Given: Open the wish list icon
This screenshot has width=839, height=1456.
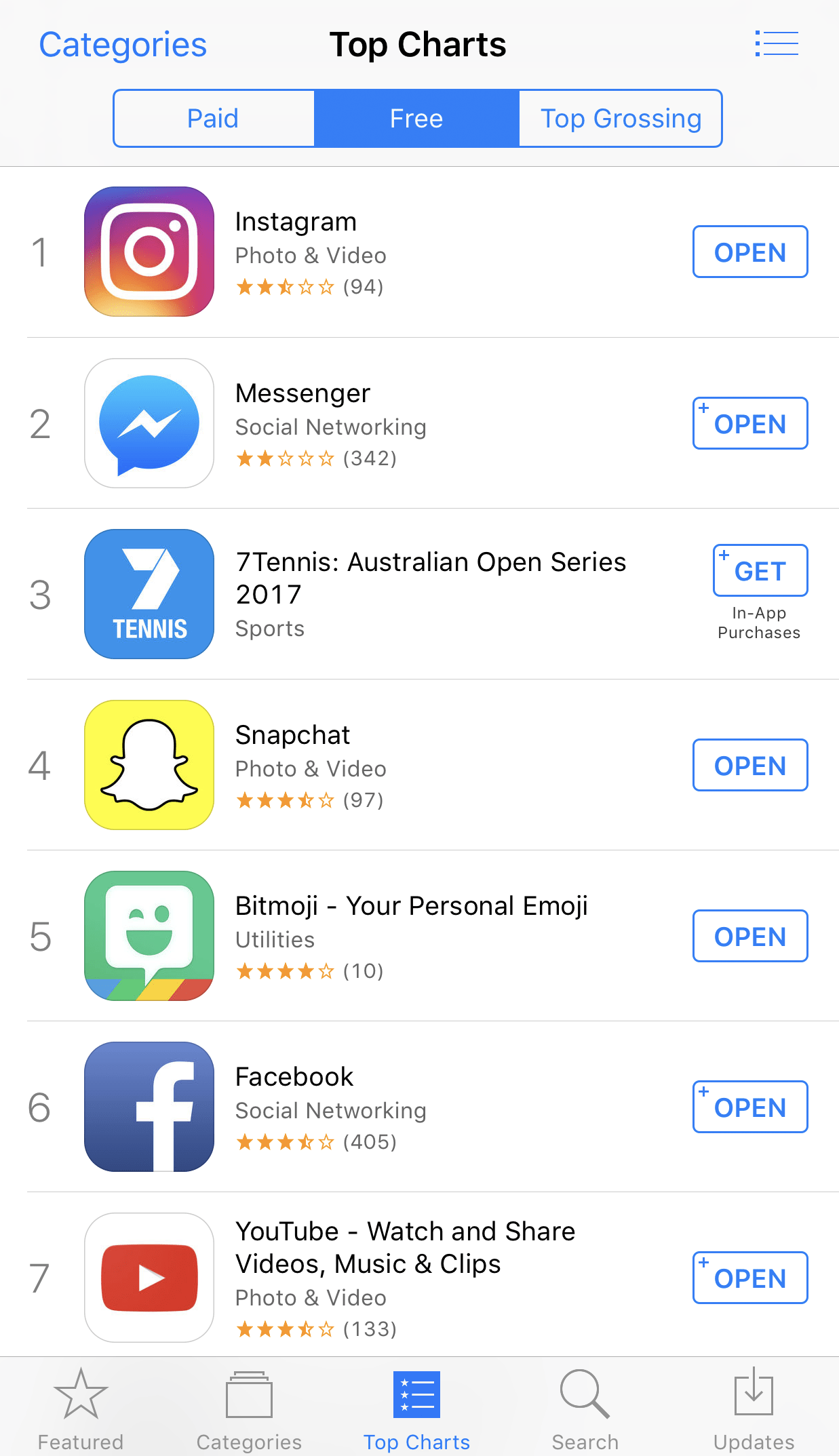Looking at the screenshot, I should [x=777, y=44].
